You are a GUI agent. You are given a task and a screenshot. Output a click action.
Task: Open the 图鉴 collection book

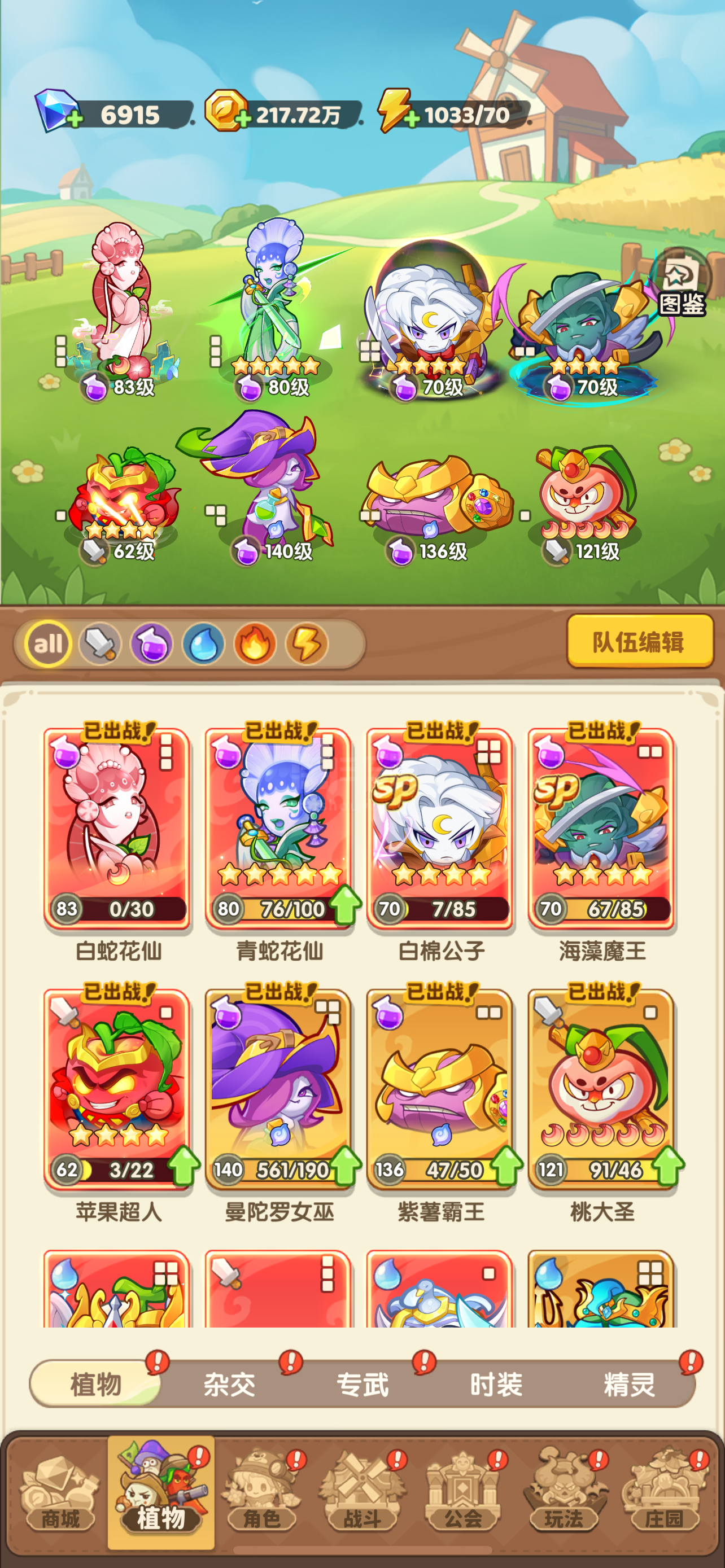681,282
